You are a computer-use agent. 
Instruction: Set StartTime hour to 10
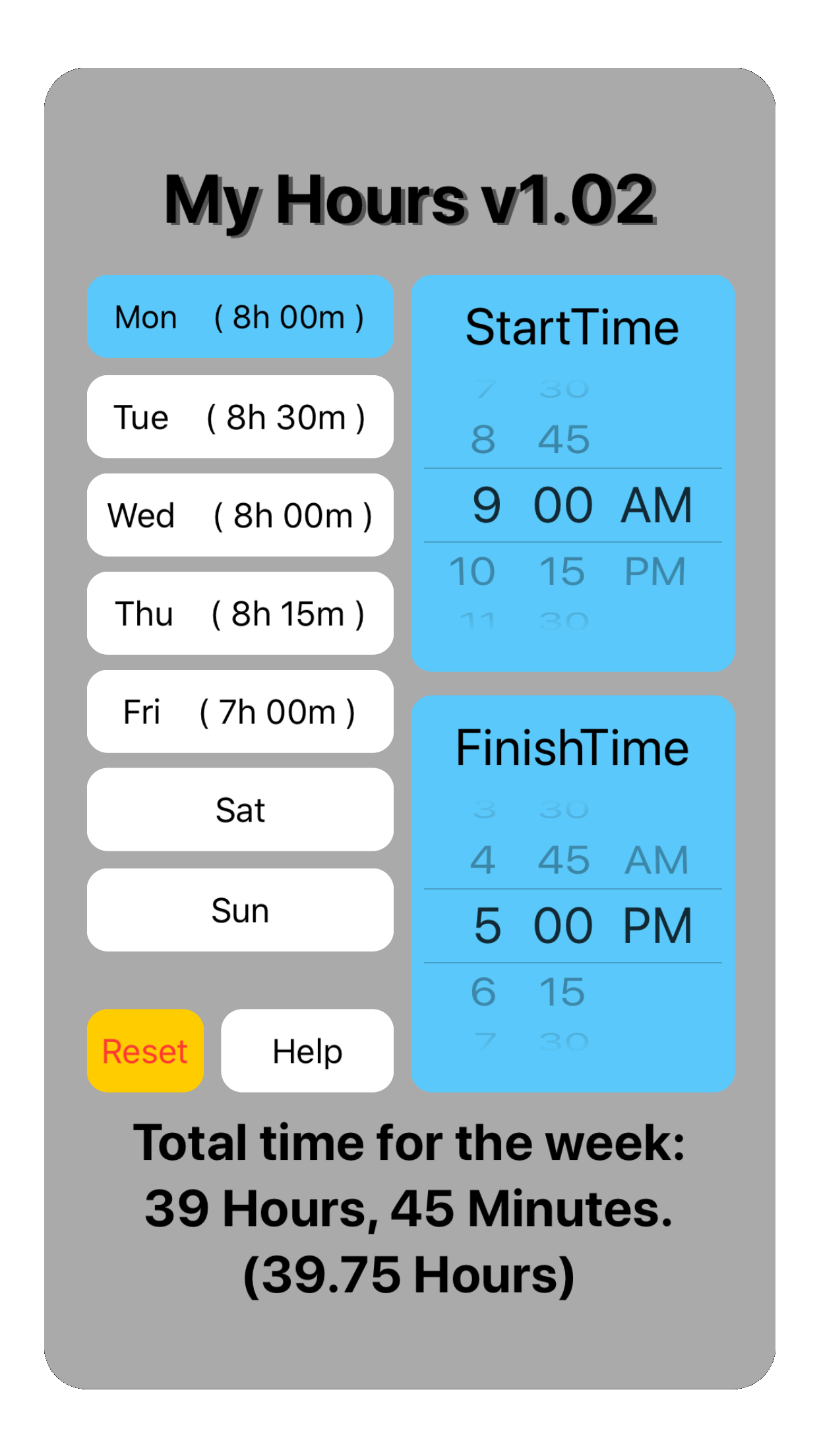(x=472, y=571)
